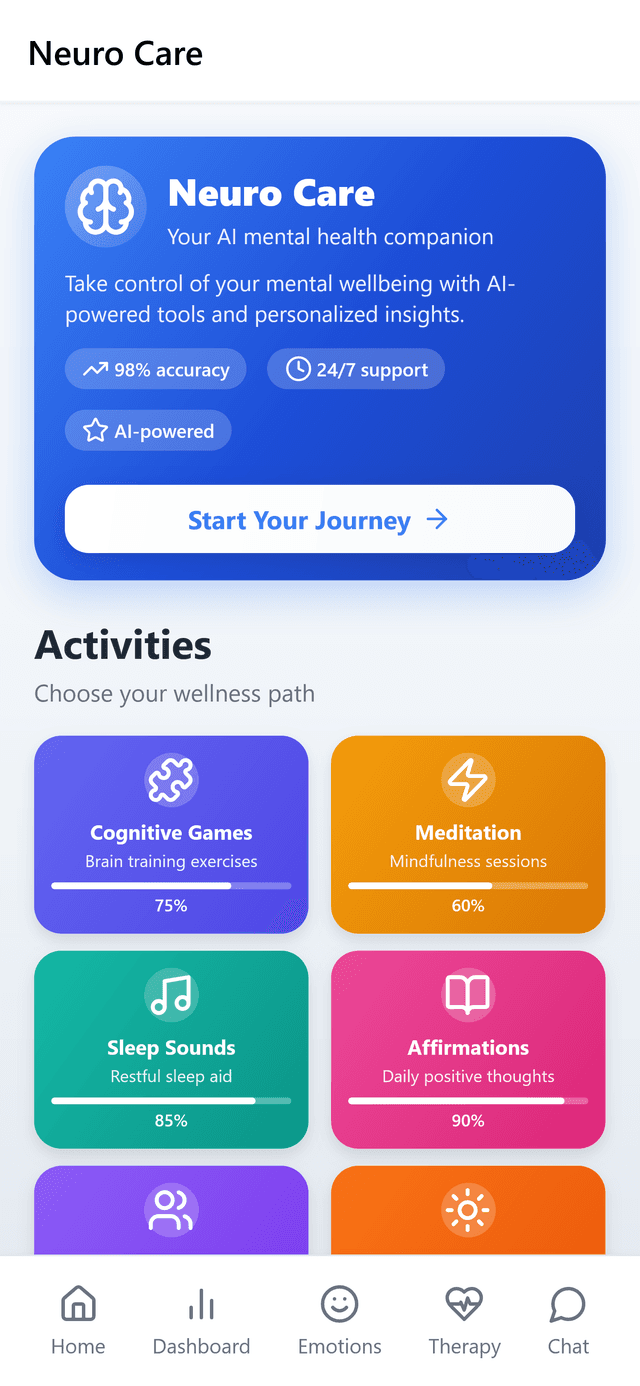
Task: Open the Sleep Sounds activity card
Action: (x=171, y=1049)
